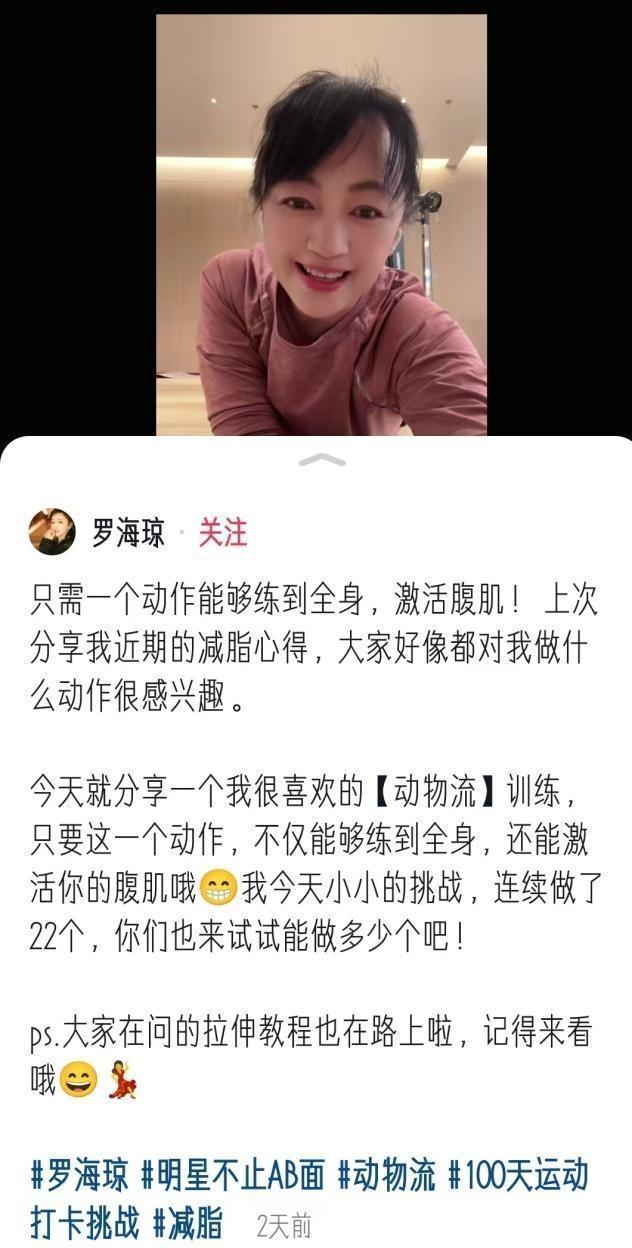Tap the video at the top
The height and width of the screenshot is (1248, 632).
pos(321,225)
